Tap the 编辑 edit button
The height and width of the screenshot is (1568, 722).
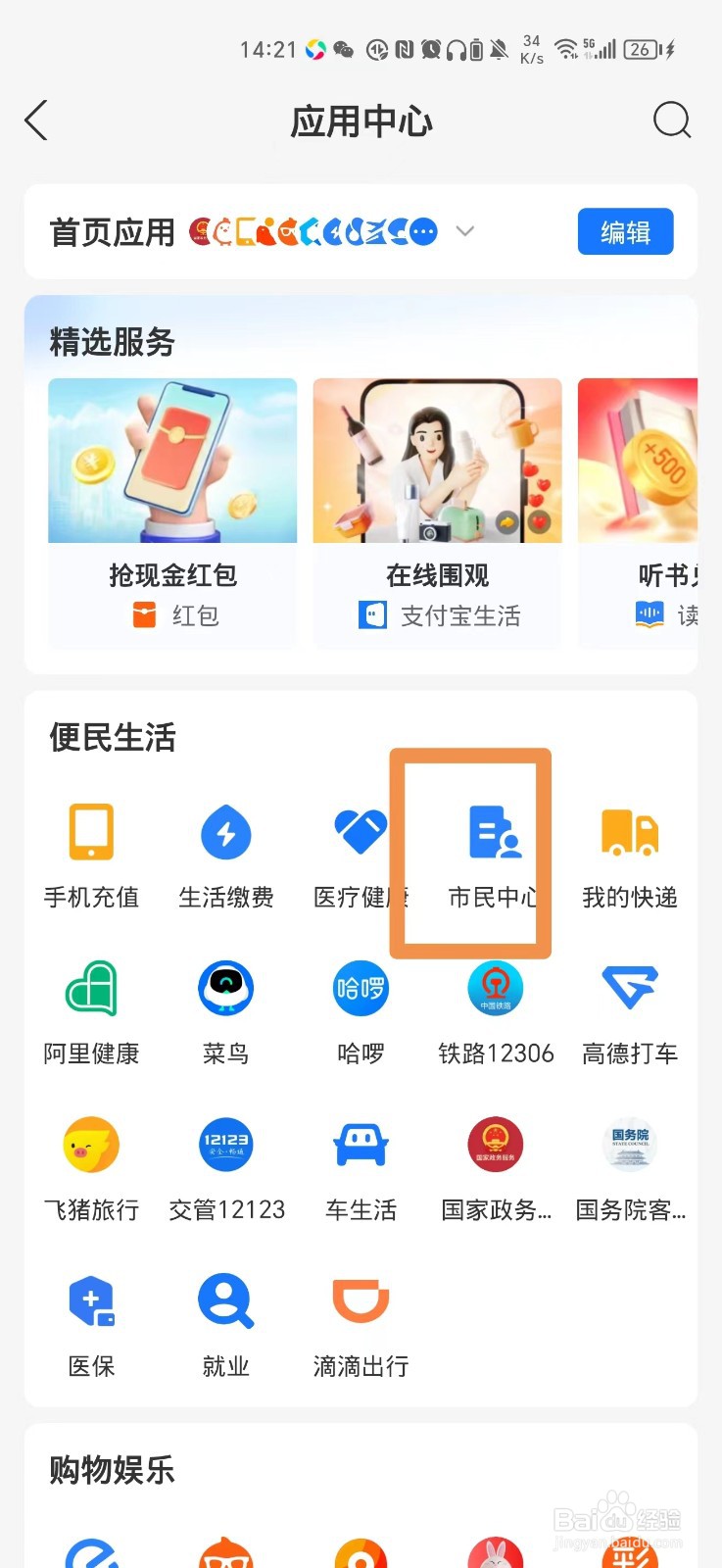[x=625, y=232]
